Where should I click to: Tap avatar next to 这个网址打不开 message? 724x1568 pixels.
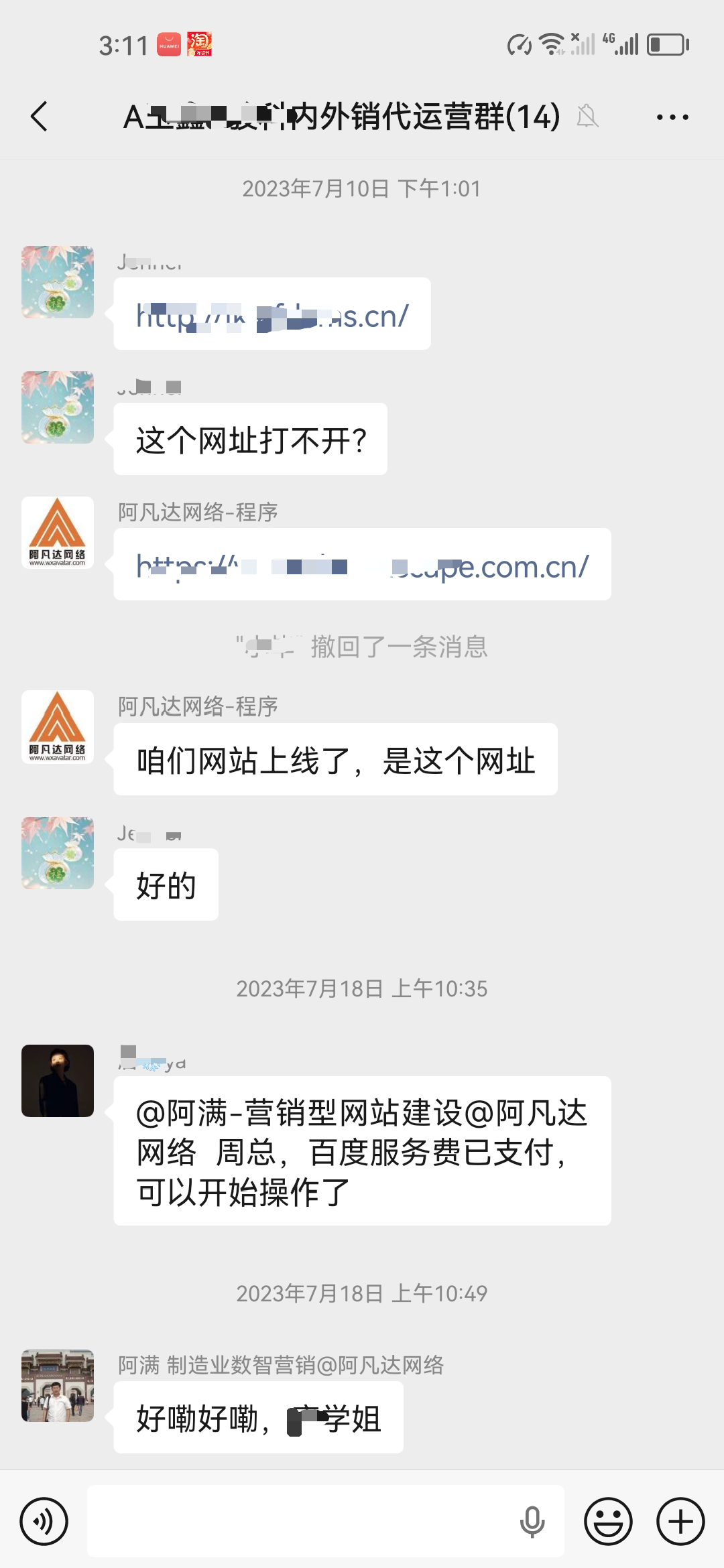(x=58, y=407)
